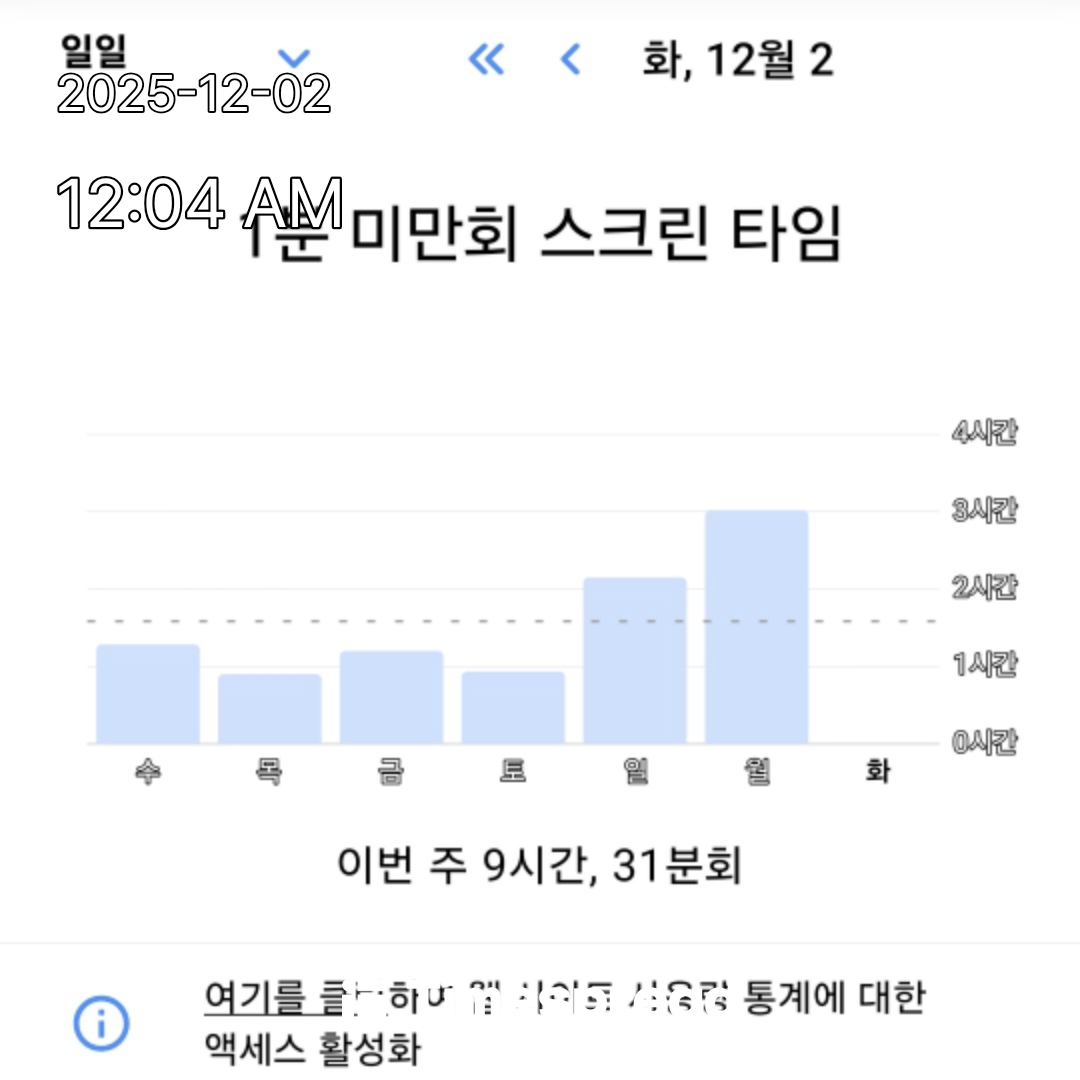Viewport: 1080px width, 1080px height.
Task: Select the 일 bar in the chart
Action: (635, 661)
